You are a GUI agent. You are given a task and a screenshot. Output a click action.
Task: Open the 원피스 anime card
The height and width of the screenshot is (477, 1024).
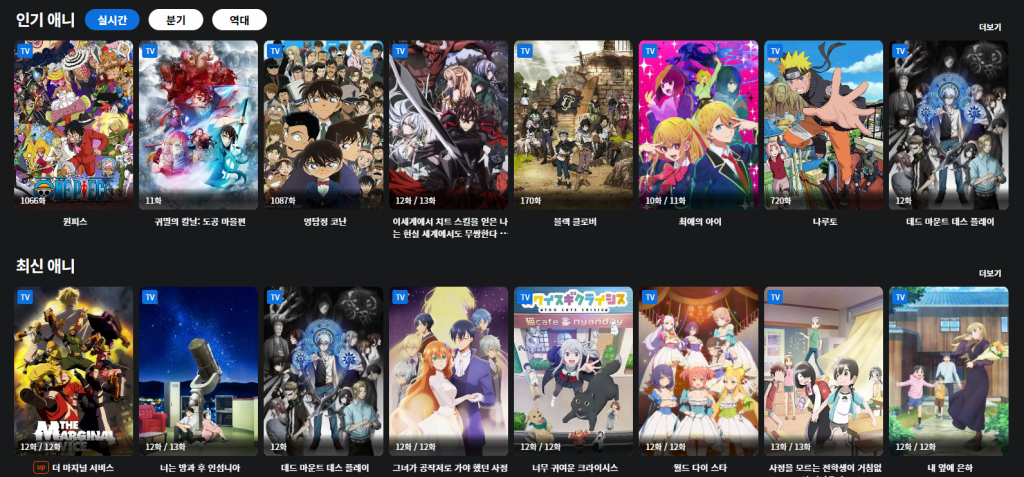point(73,124)
